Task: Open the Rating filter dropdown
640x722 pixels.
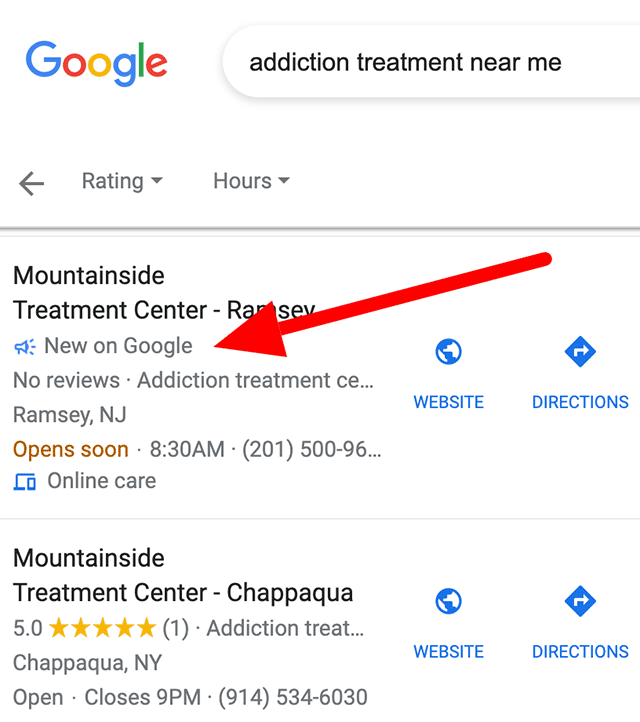Action: (x=121, y=181)
